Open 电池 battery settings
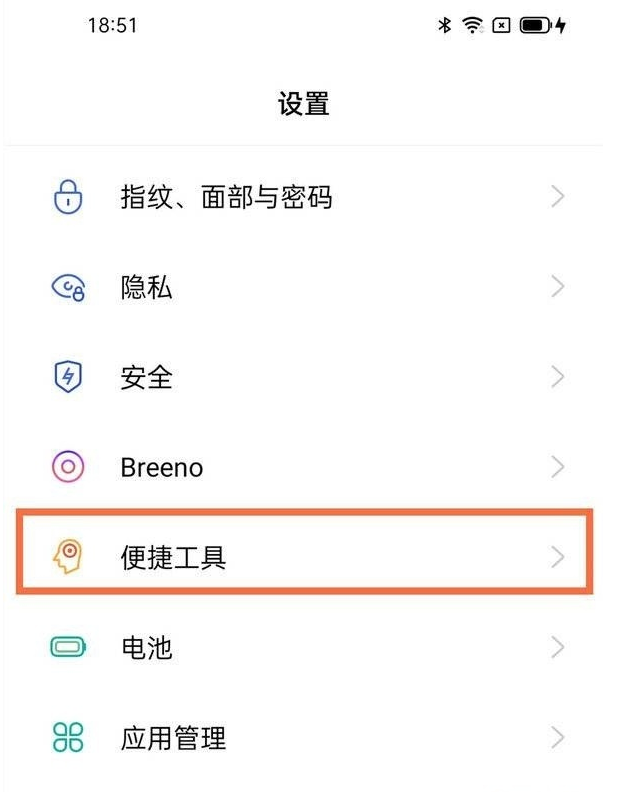631x792 pixels. [147, 647]
